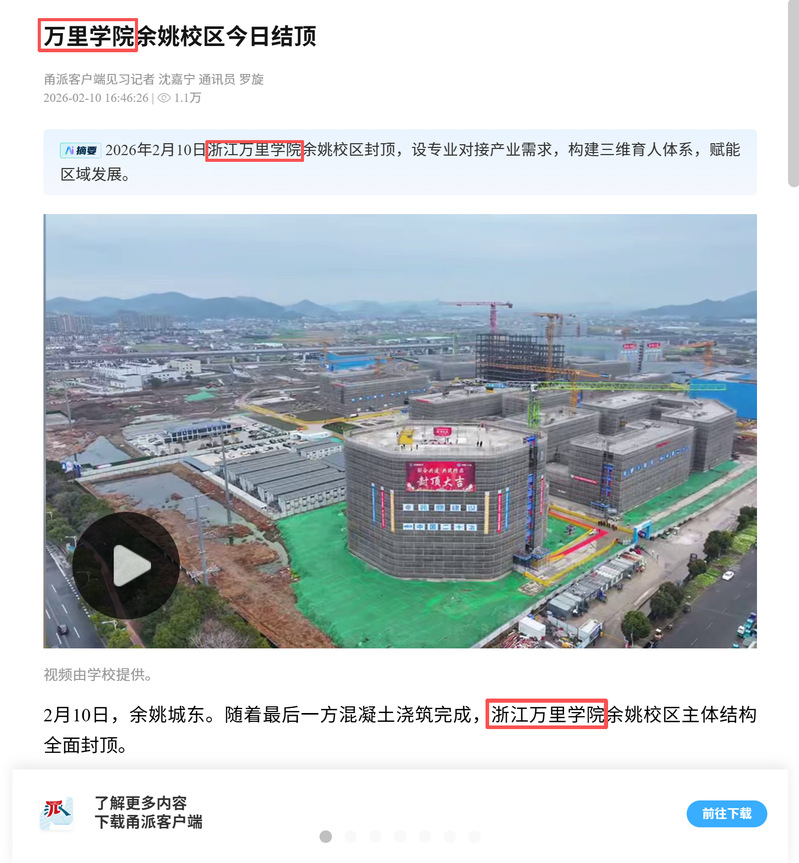Viewport: 799px width, 863px height.
Task: Tap the 前往下载 button
Action: click(726, 813)
